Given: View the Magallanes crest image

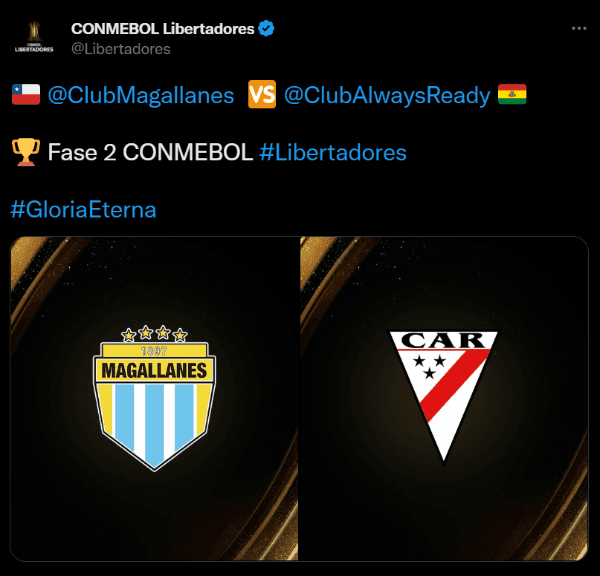Looking at the screenshot, I should coord(154,398).
